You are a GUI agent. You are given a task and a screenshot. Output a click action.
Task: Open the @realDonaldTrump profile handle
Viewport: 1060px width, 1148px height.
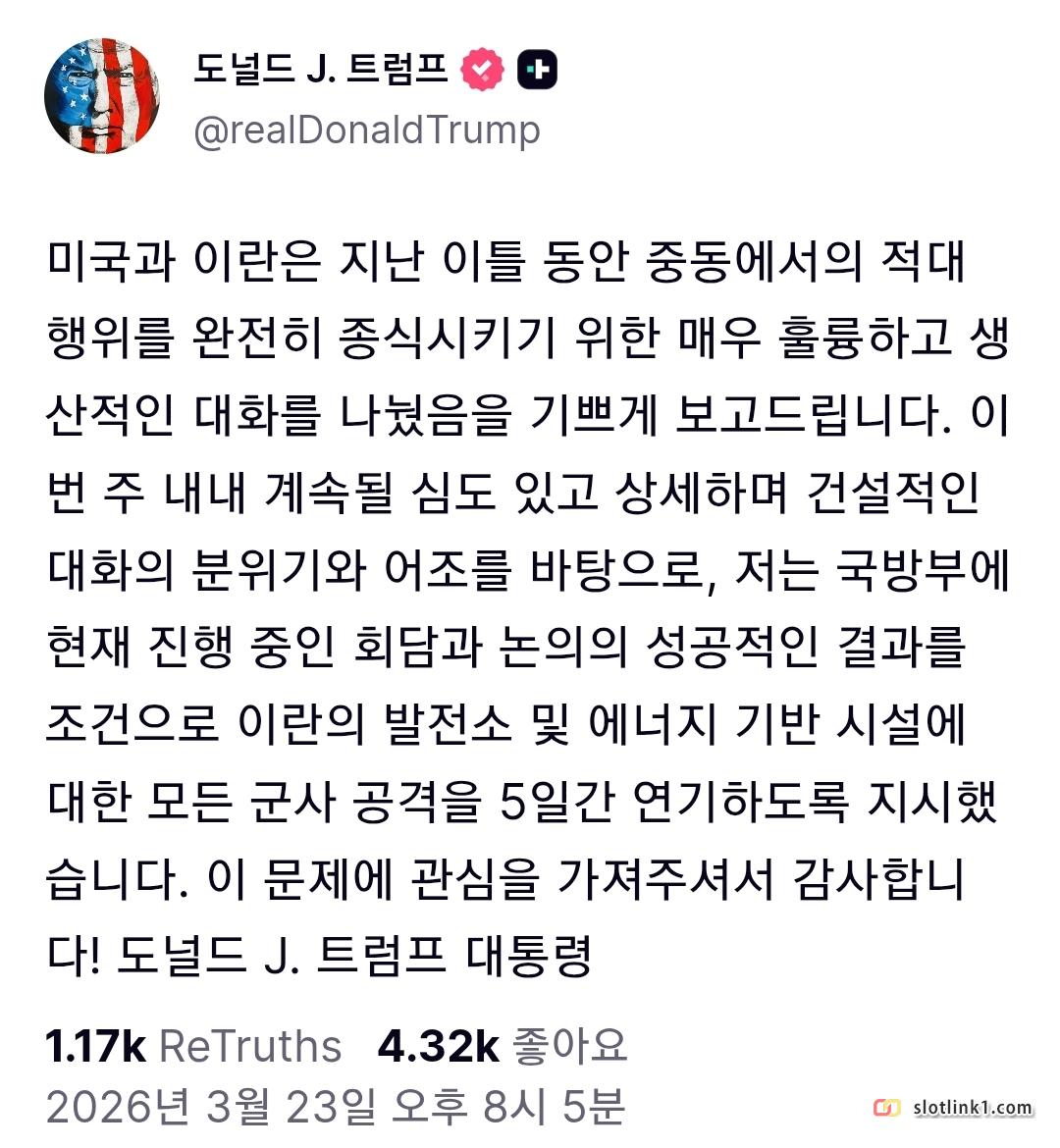[x=366, y=130]
